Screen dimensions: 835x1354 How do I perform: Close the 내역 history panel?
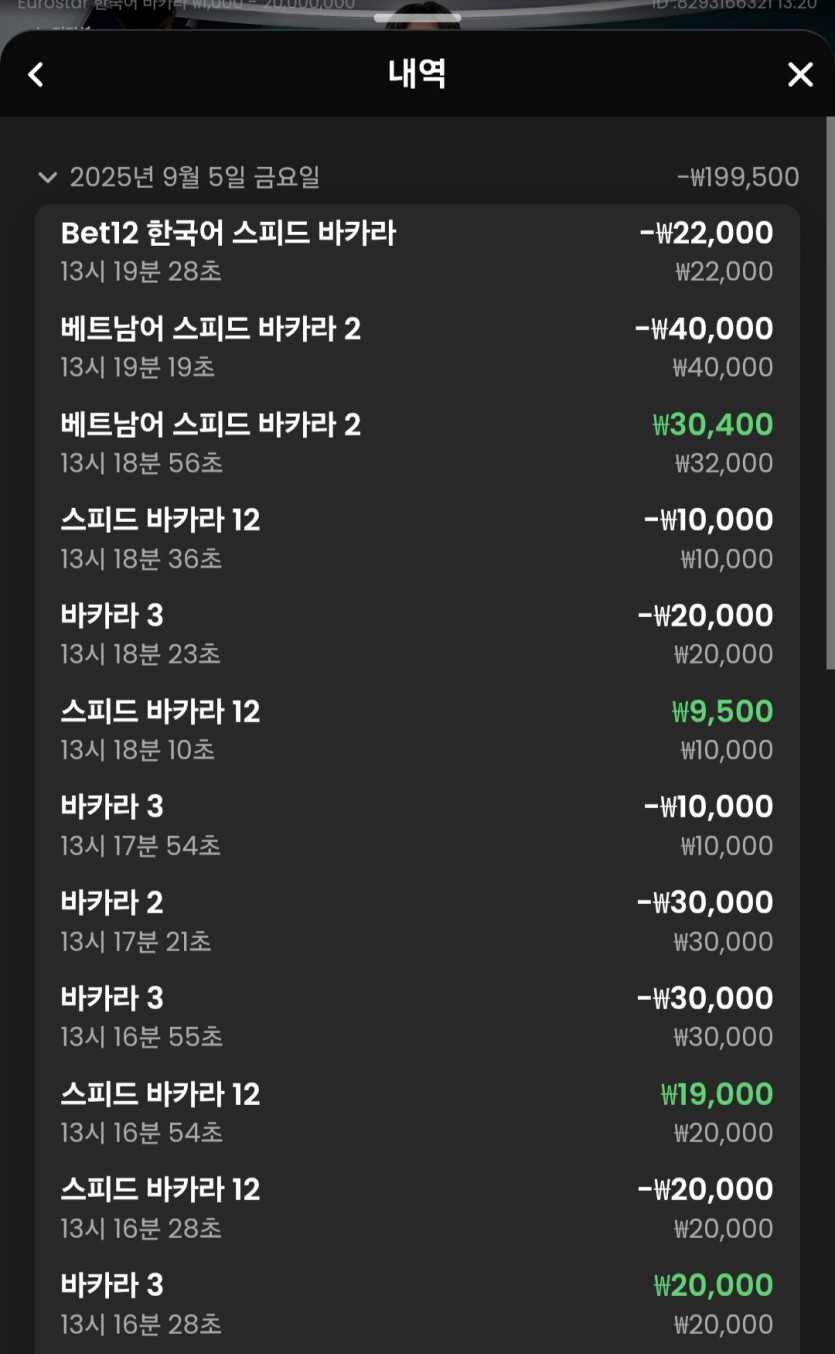click(800, 74)
